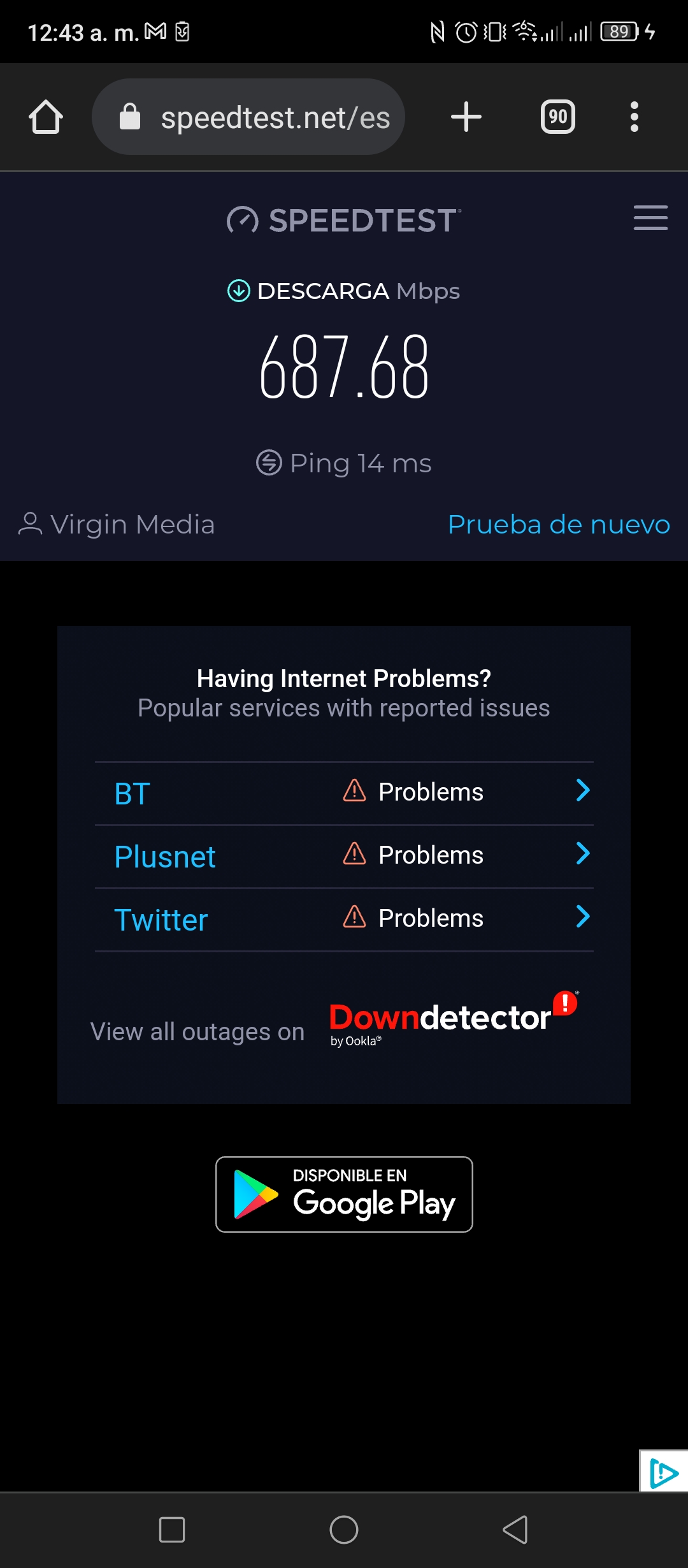This screenshot has height=1568, width=688.
Task: Open Twitter problems report
Action: [x=344, y=920]
